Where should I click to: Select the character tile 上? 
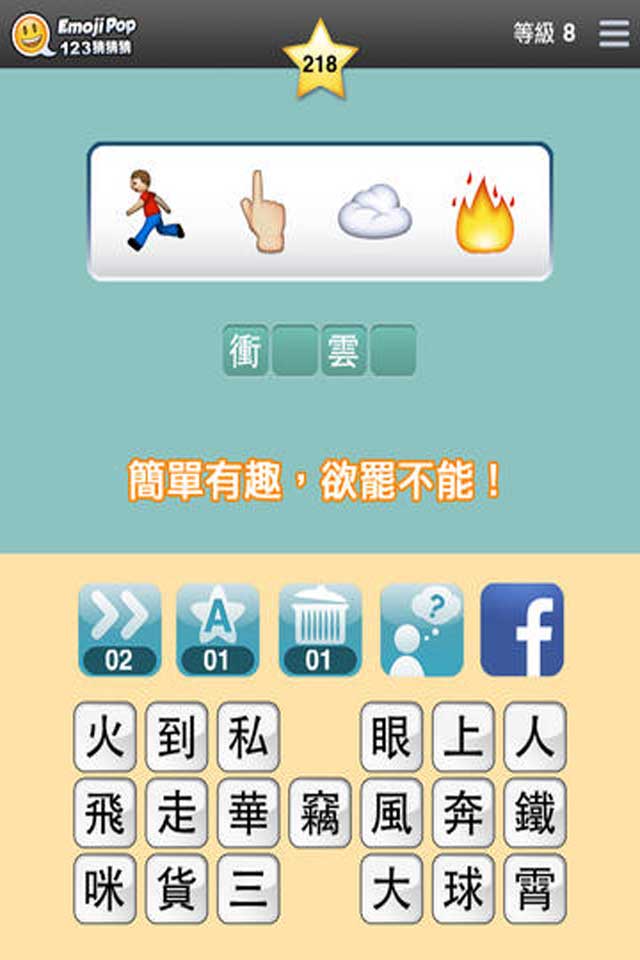(462, 737)
